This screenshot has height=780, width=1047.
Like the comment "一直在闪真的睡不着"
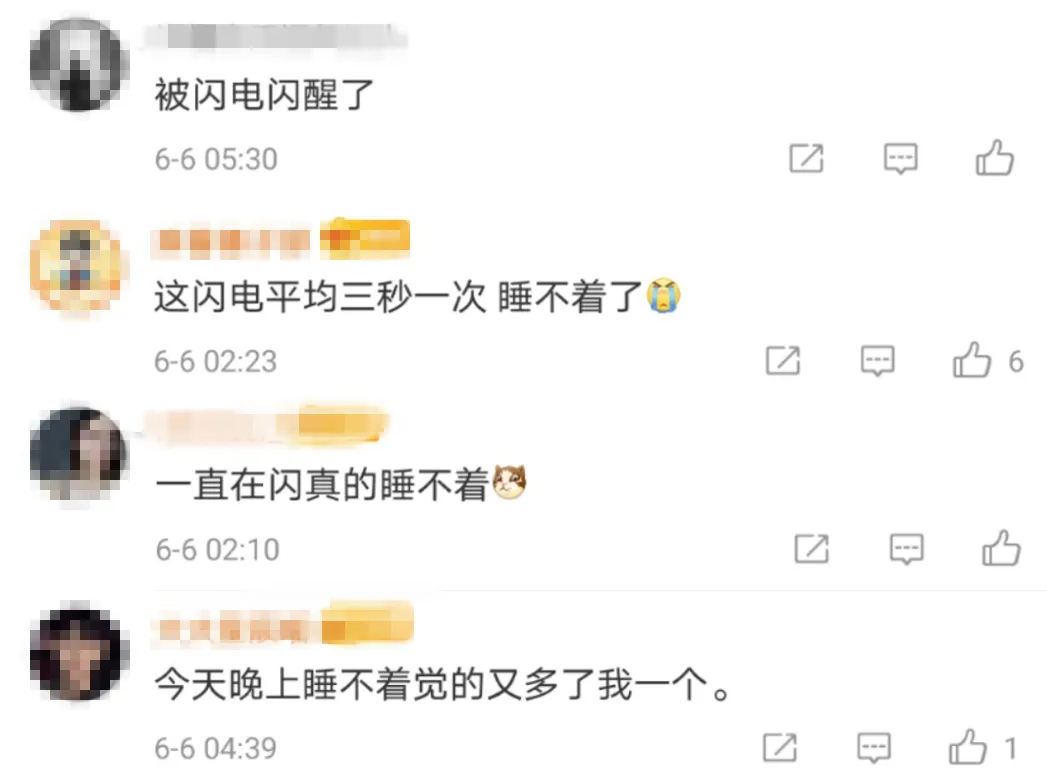(1000, 548)
